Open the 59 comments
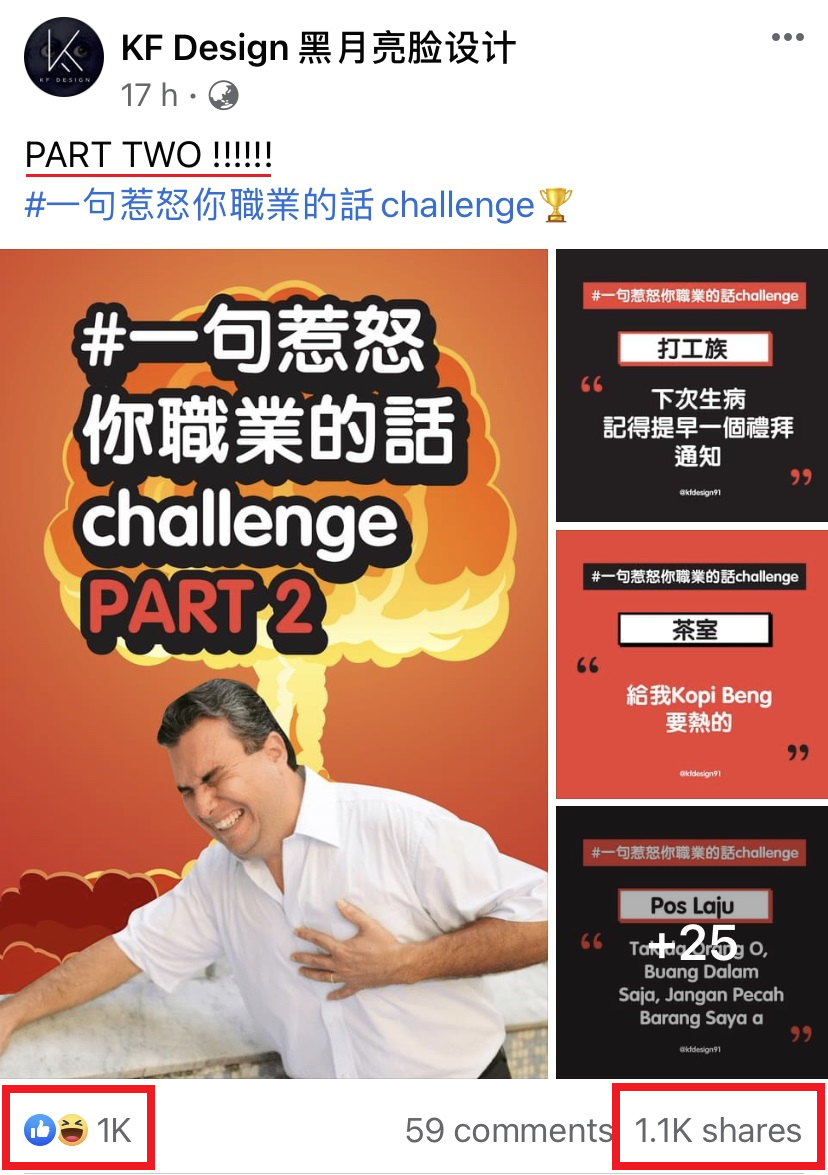828x1175 pixels. point(507,1130)
